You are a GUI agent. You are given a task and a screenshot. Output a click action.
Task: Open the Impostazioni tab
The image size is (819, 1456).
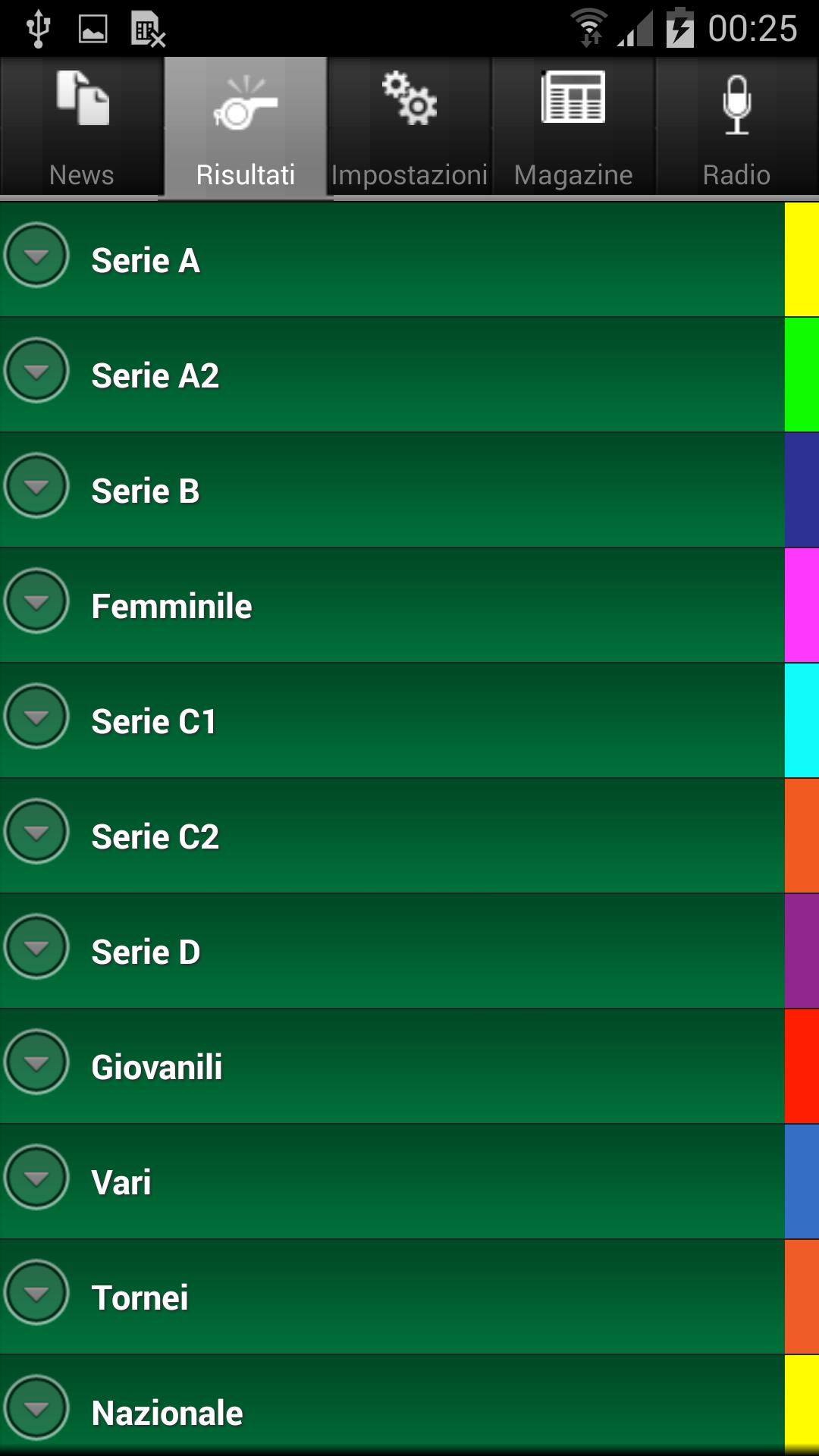pyautogui.click(x=409, y=127)
